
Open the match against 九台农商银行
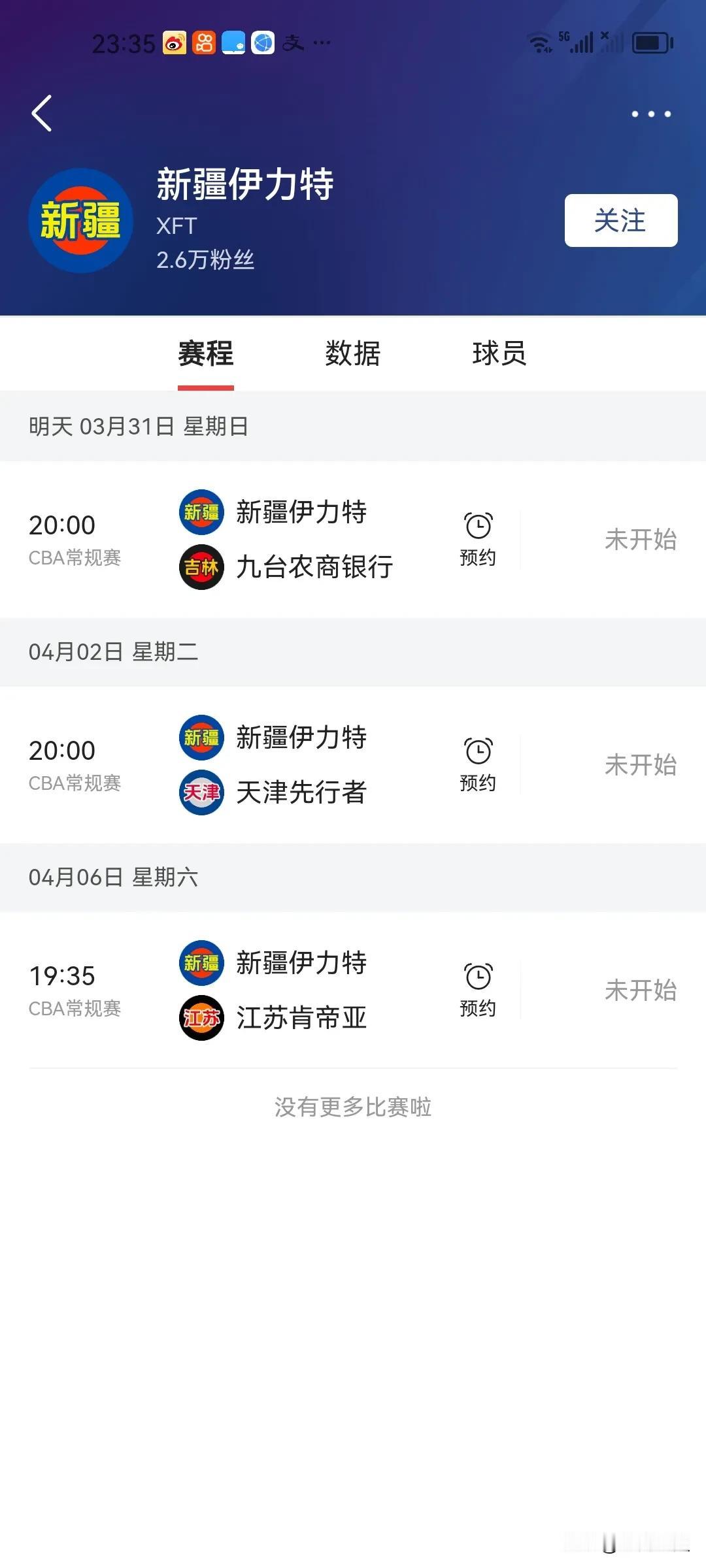[x=353, y=540]
